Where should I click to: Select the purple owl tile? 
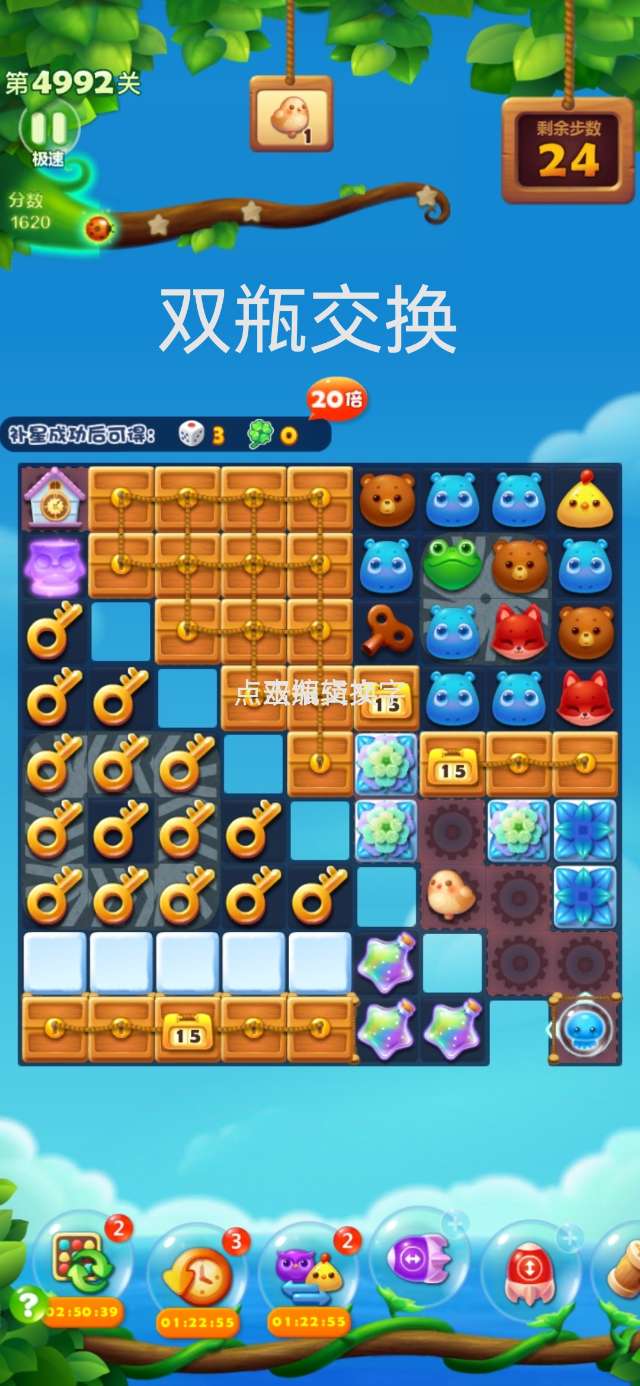(x=53, y=567)
